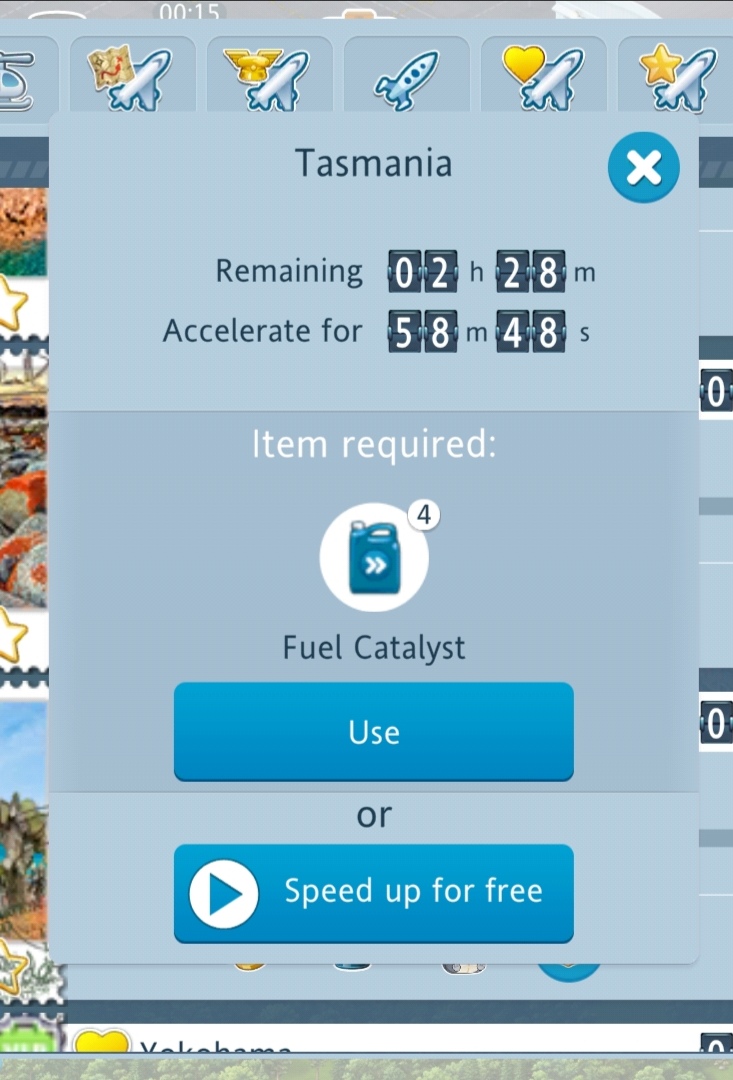Tap Speed up for free
The image size is (733, 1080).
(x=373, y=892)
